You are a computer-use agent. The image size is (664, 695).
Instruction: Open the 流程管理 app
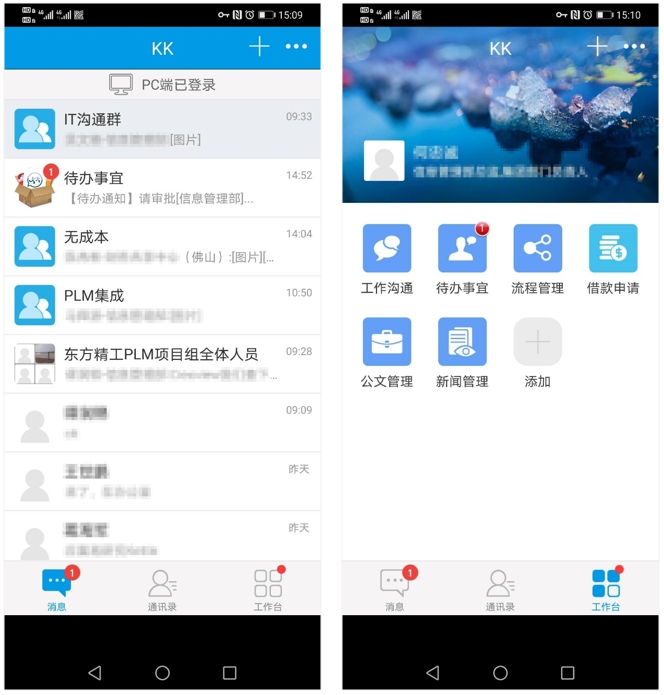point(538,250)
